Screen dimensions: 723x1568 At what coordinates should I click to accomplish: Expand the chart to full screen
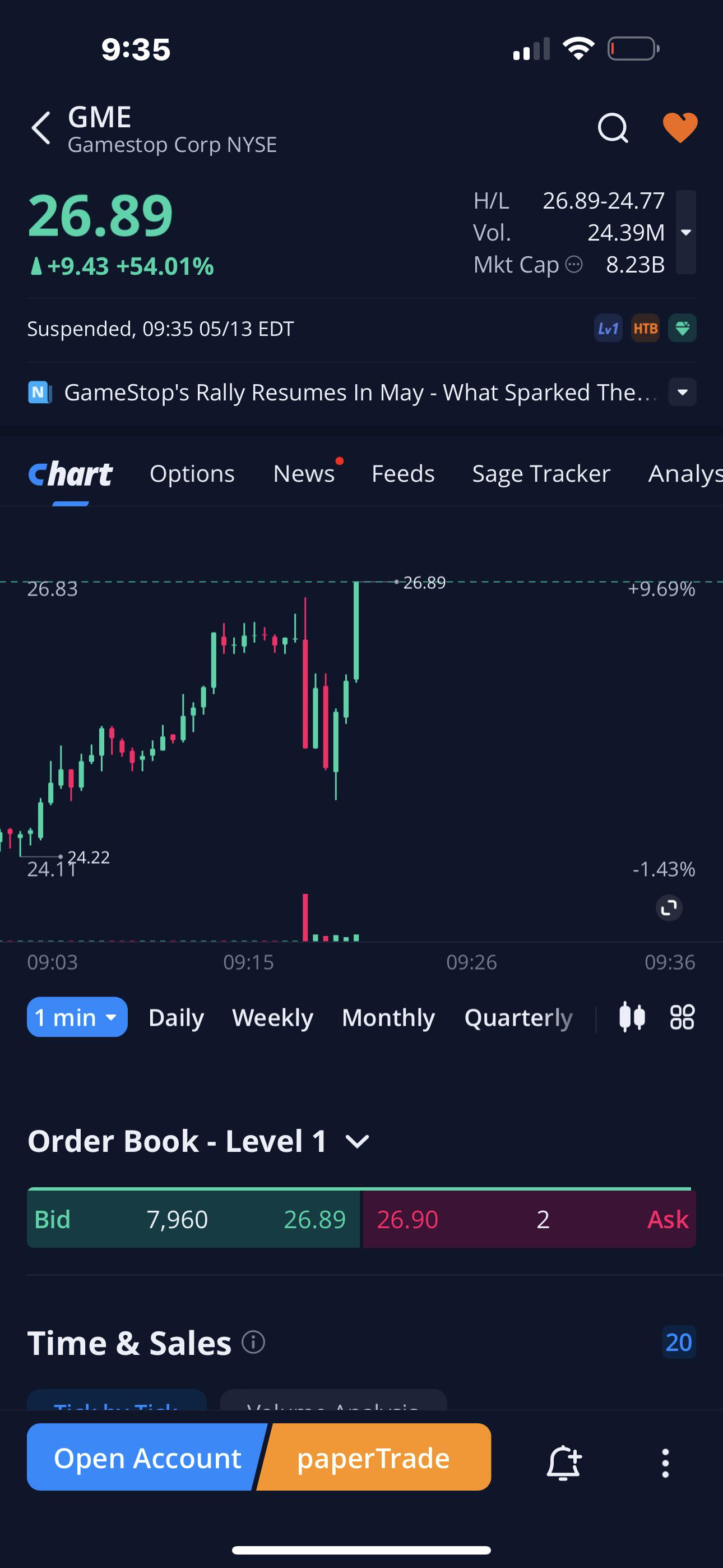click(669, 907)
